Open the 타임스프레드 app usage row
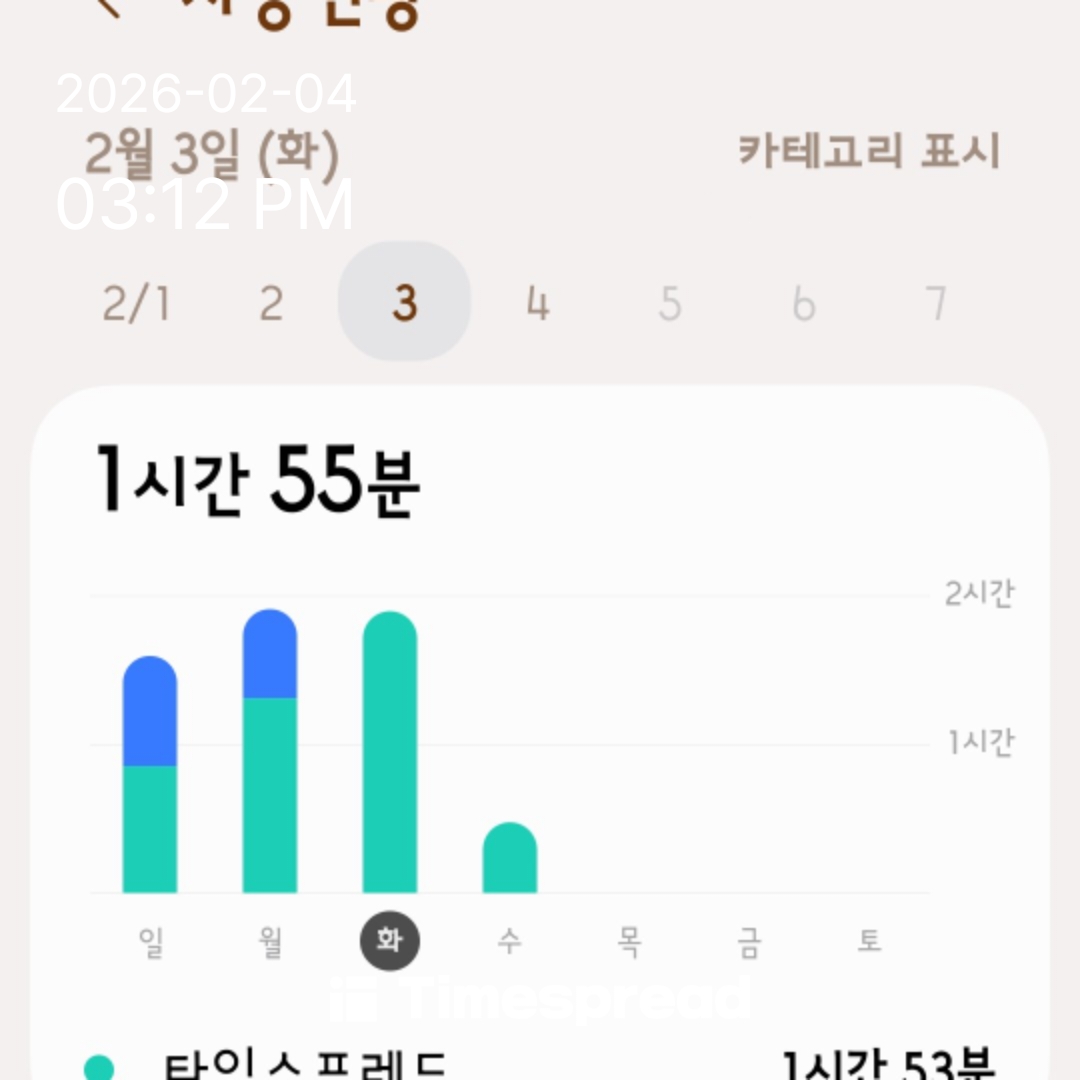The image size is (1080, 1080). 540,1062
